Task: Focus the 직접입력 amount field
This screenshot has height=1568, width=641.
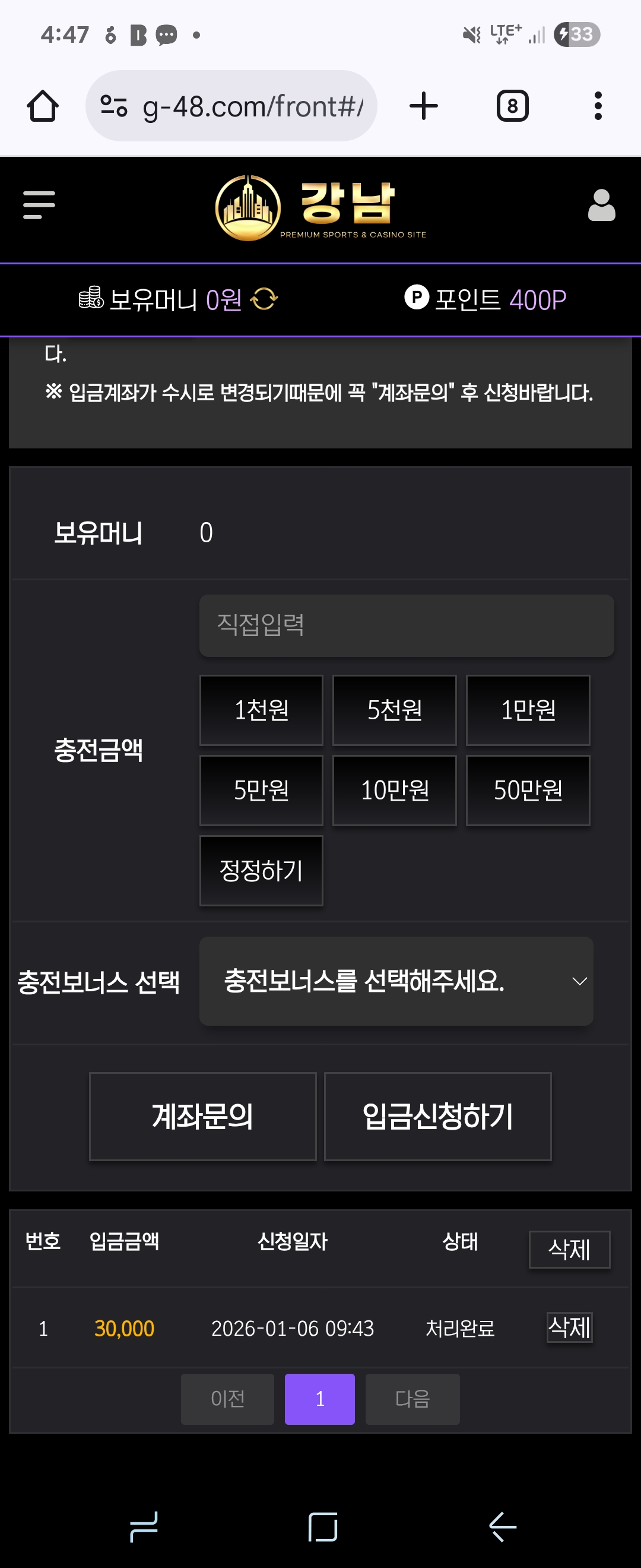Action: [405, 625]
